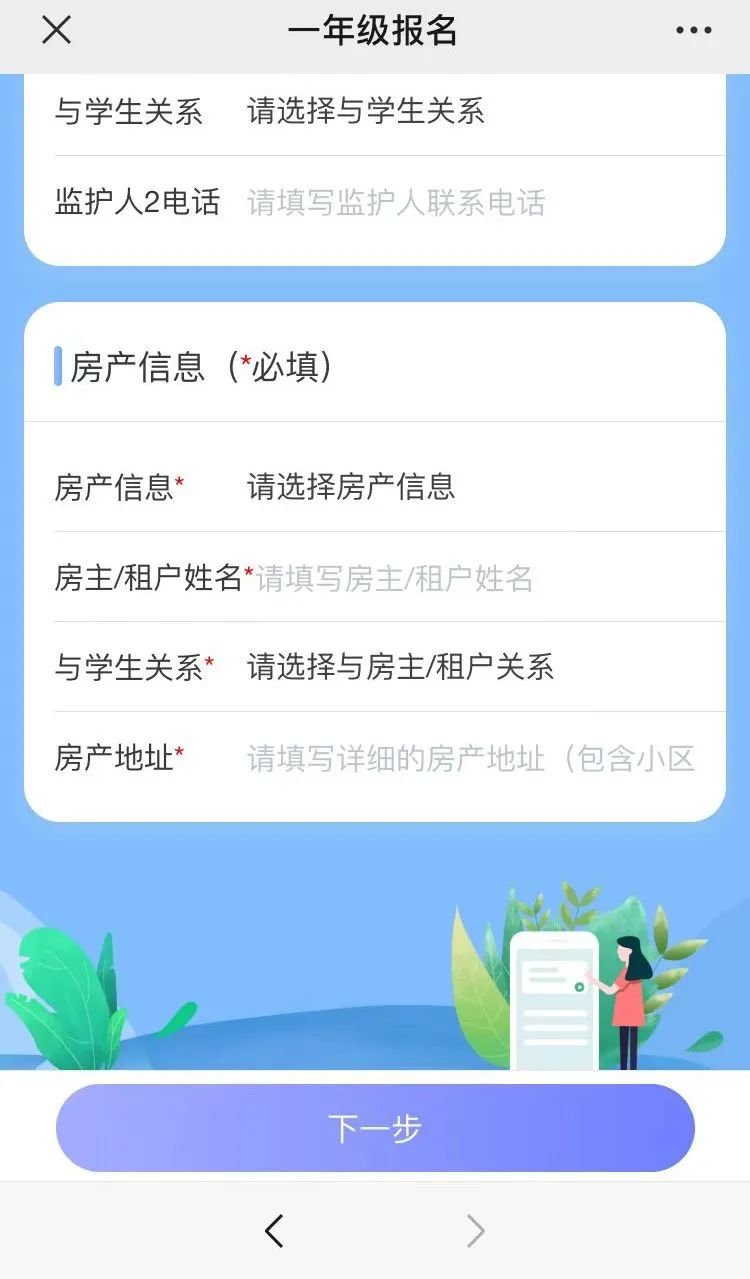Viewport: 750px width, 1279px height.
Task: Tap the 监护人2电话 phone field
Action: (396, 203)
